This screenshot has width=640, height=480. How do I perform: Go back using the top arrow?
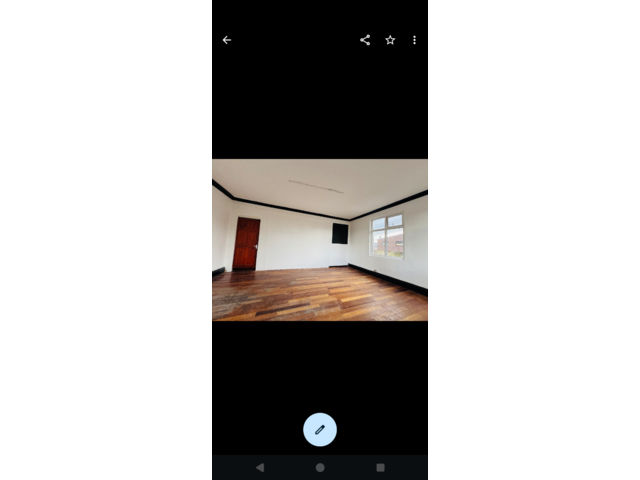[x=227, y=40]
